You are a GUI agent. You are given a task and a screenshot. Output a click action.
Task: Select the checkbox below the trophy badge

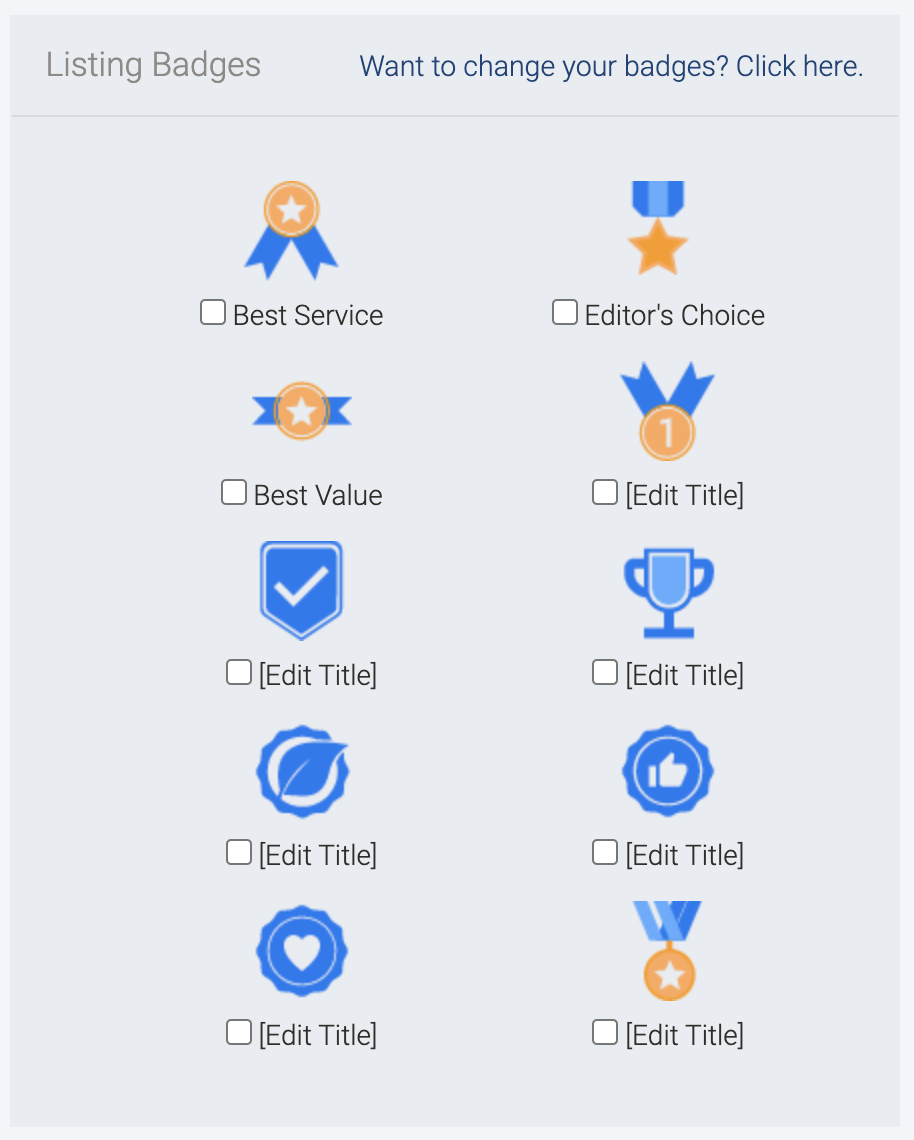(605, 673)
